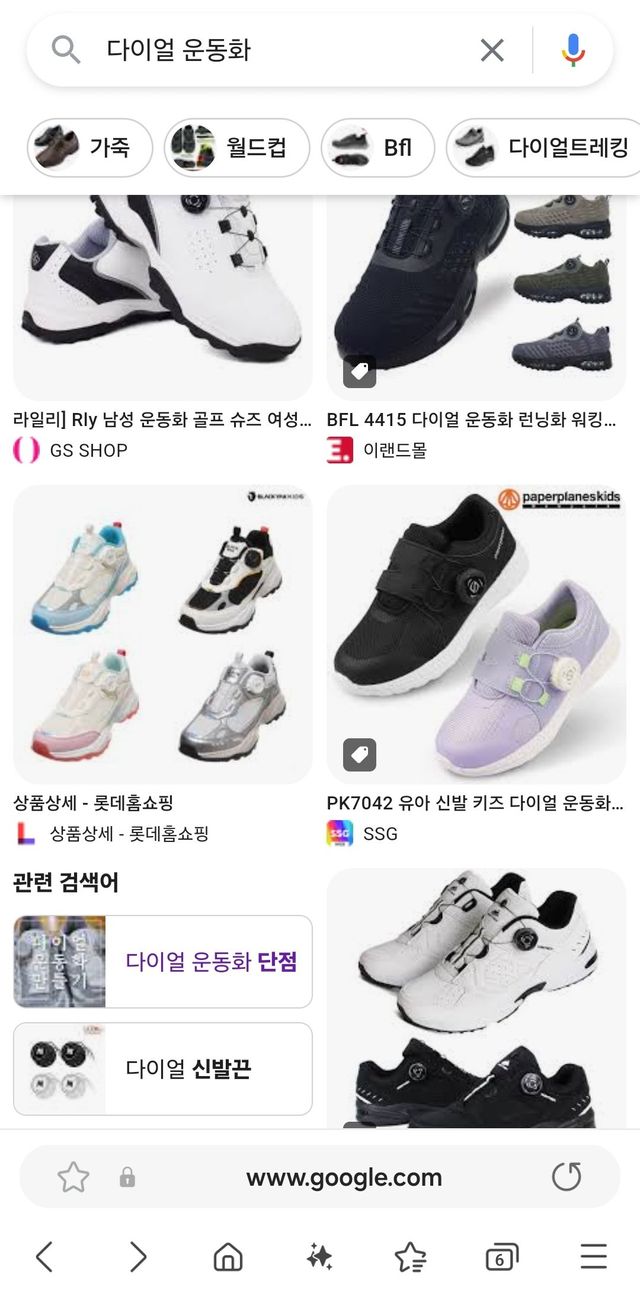Reload the page
Image resolution: width=640 pixels, height=1303 pixels.
coord(566,1178)
